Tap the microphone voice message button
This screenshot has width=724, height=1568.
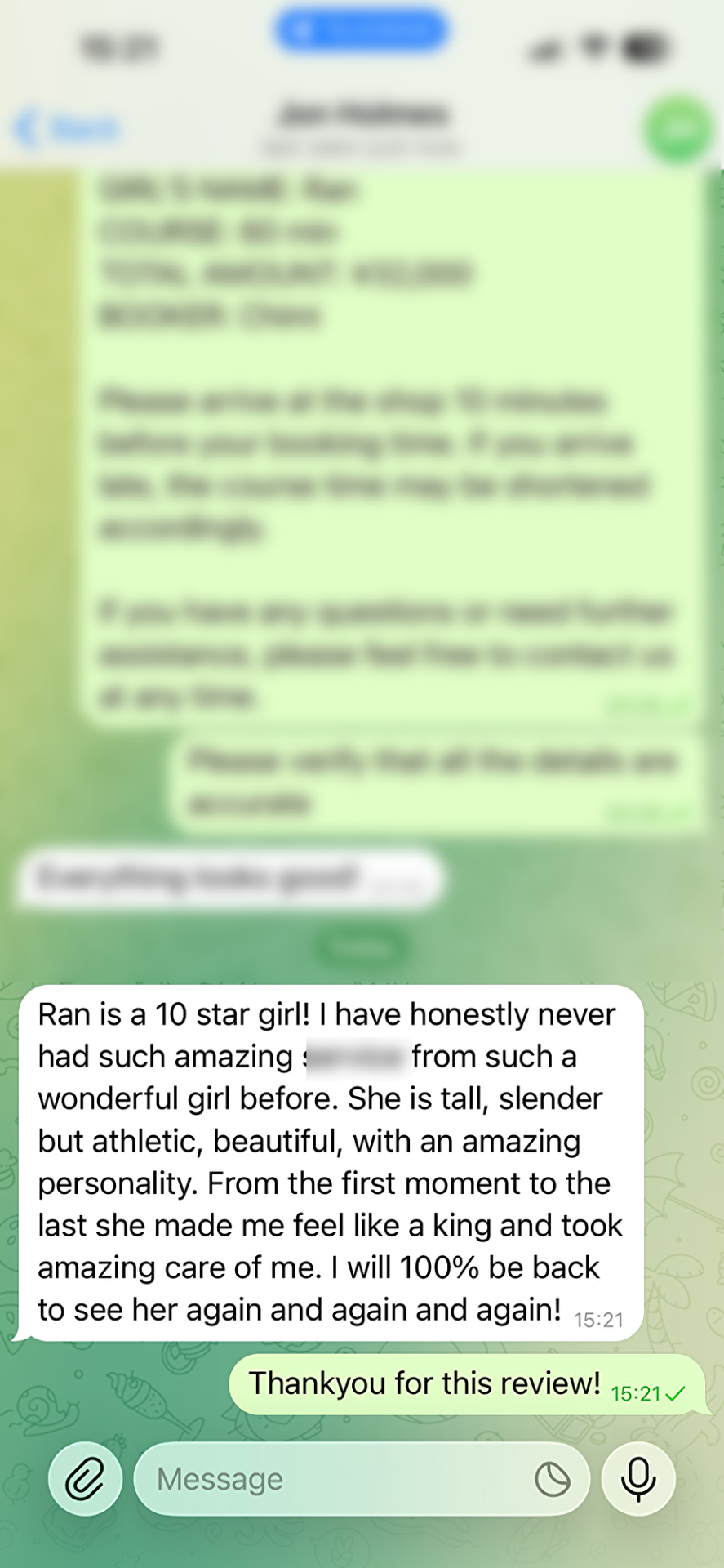(638, 1479)
